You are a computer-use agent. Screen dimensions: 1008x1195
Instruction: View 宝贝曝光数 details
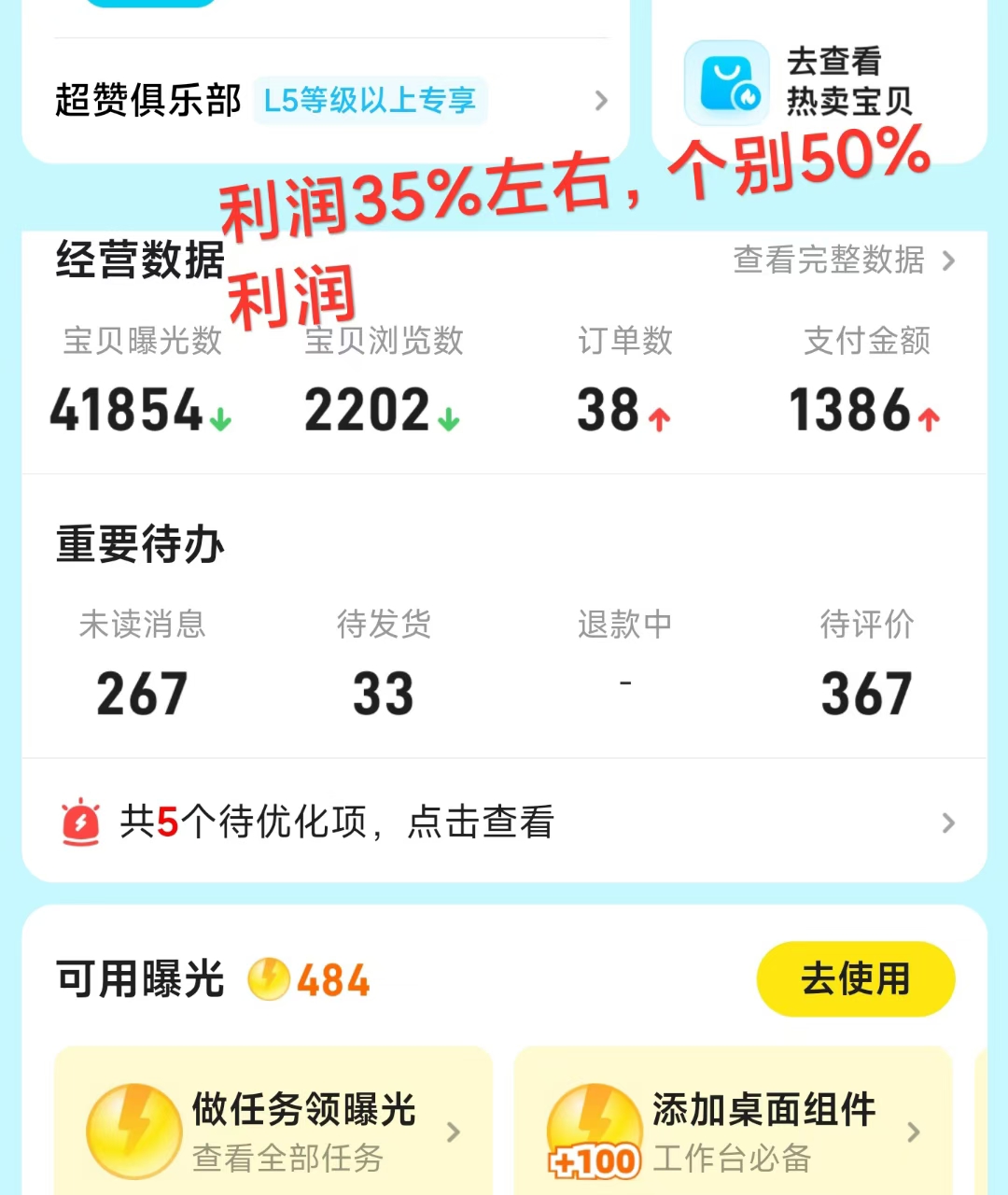(x=142, y=383)
